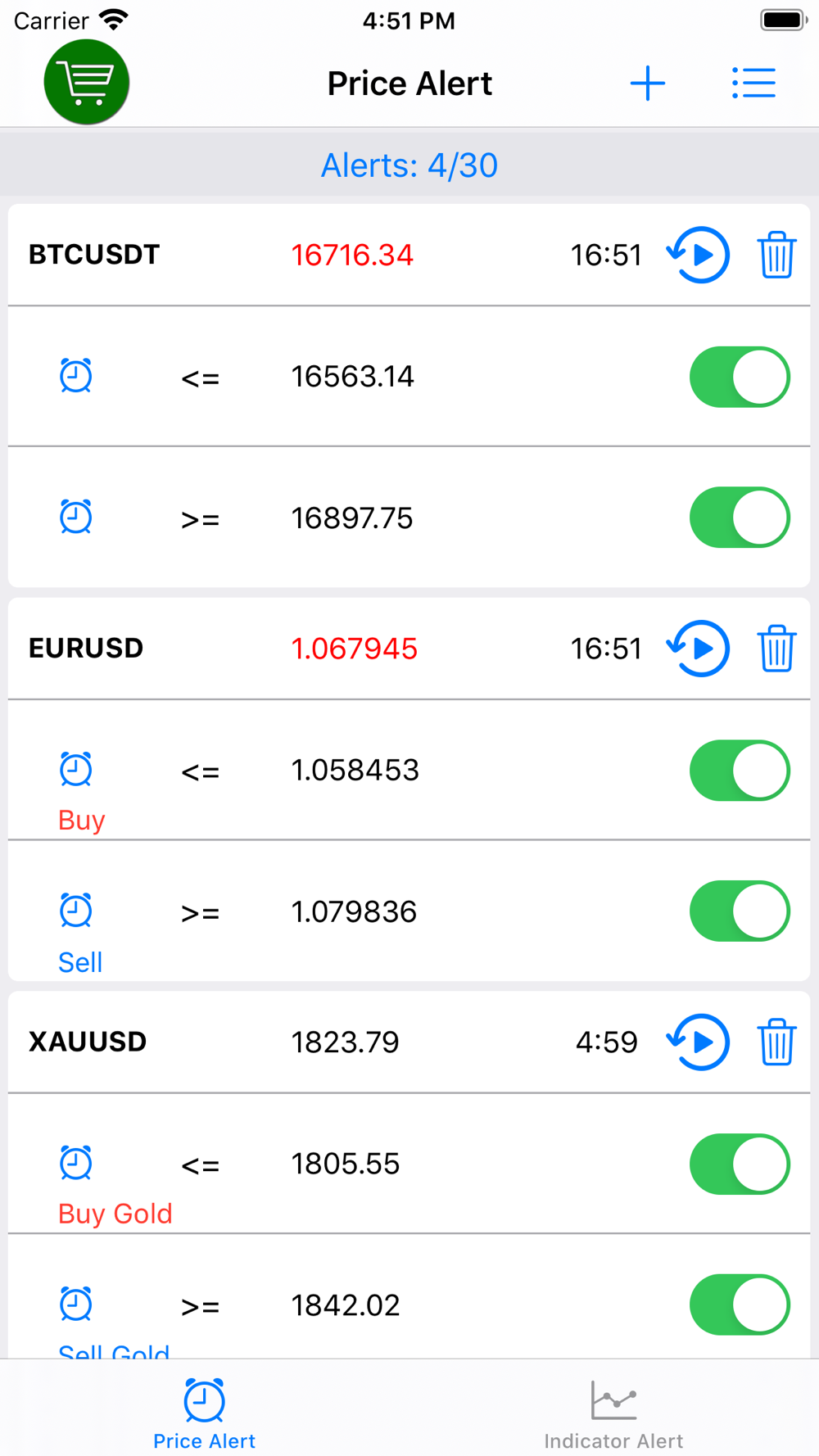Delete the BTCUSDT alert group
This screenshot has height=1456, width=819.
(x=776, y=255)
